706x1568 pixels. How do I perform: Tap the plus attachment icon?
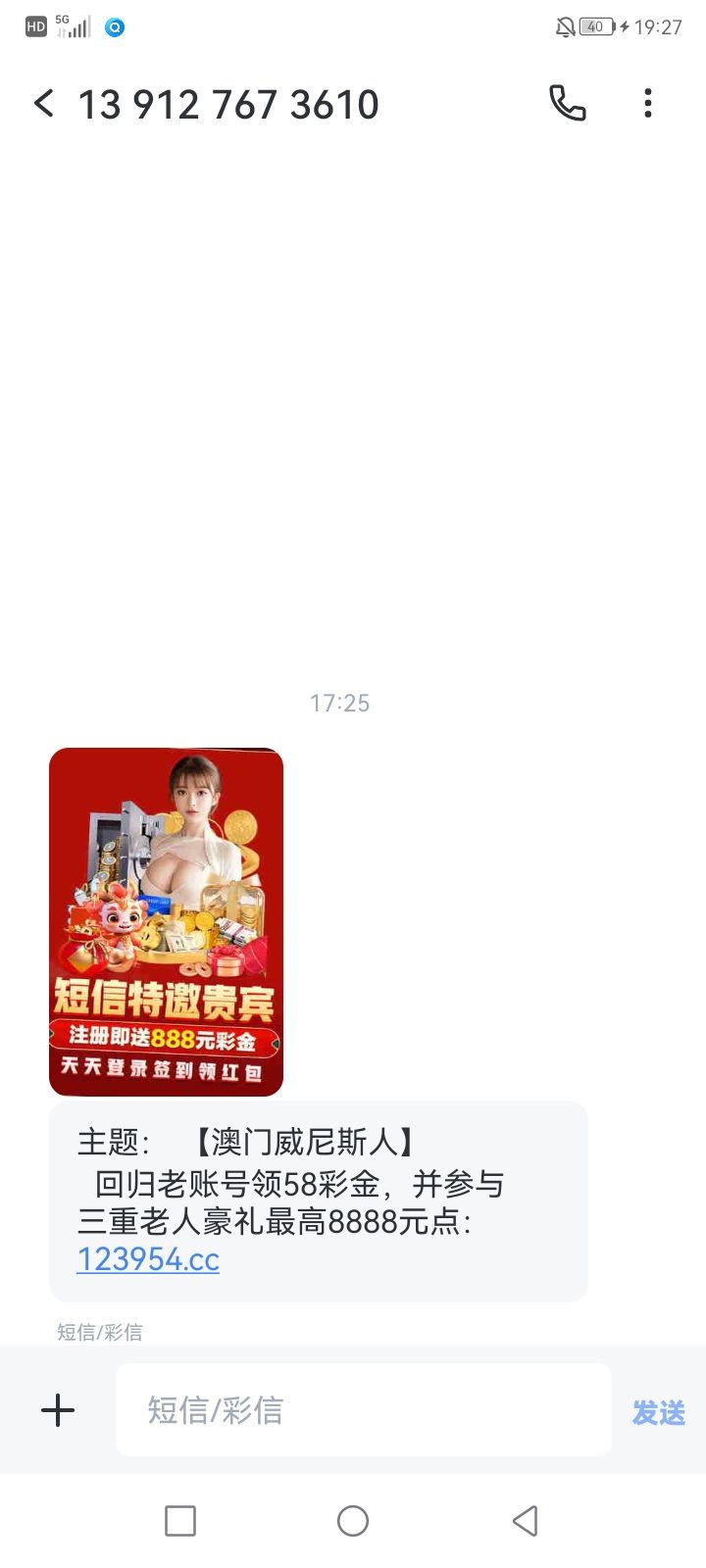pyautogui.click(x=58, y=1410)
